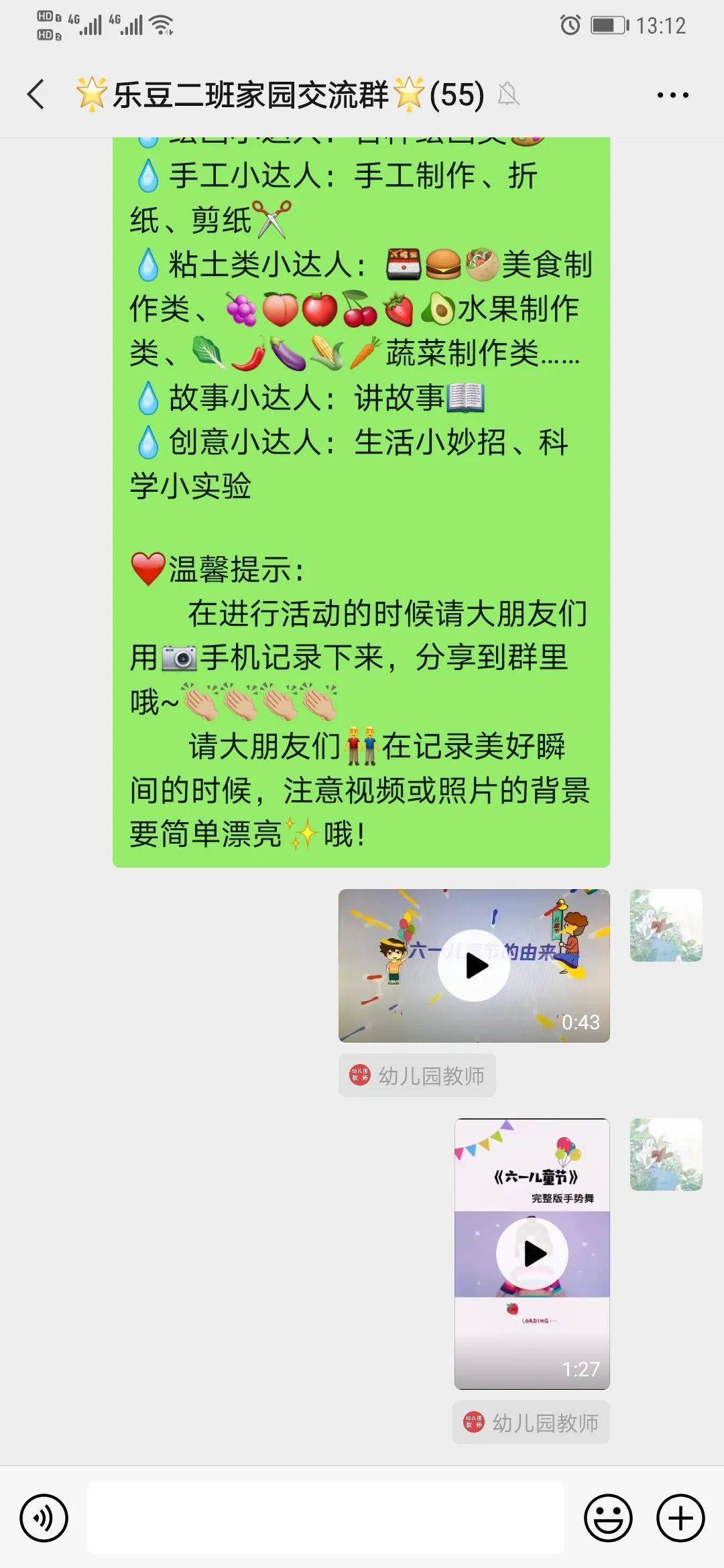Switch to voice message input

pyautogui.click(x=44, y=1518)
